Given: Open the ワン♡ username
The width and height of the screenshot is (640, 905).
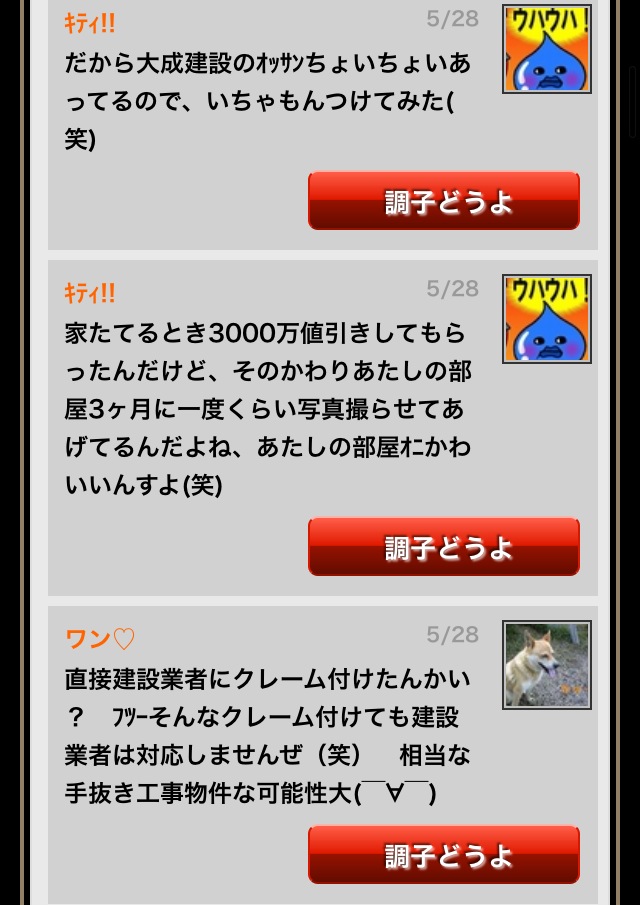Looking at the screenshot, I should [x=100, y=638].
